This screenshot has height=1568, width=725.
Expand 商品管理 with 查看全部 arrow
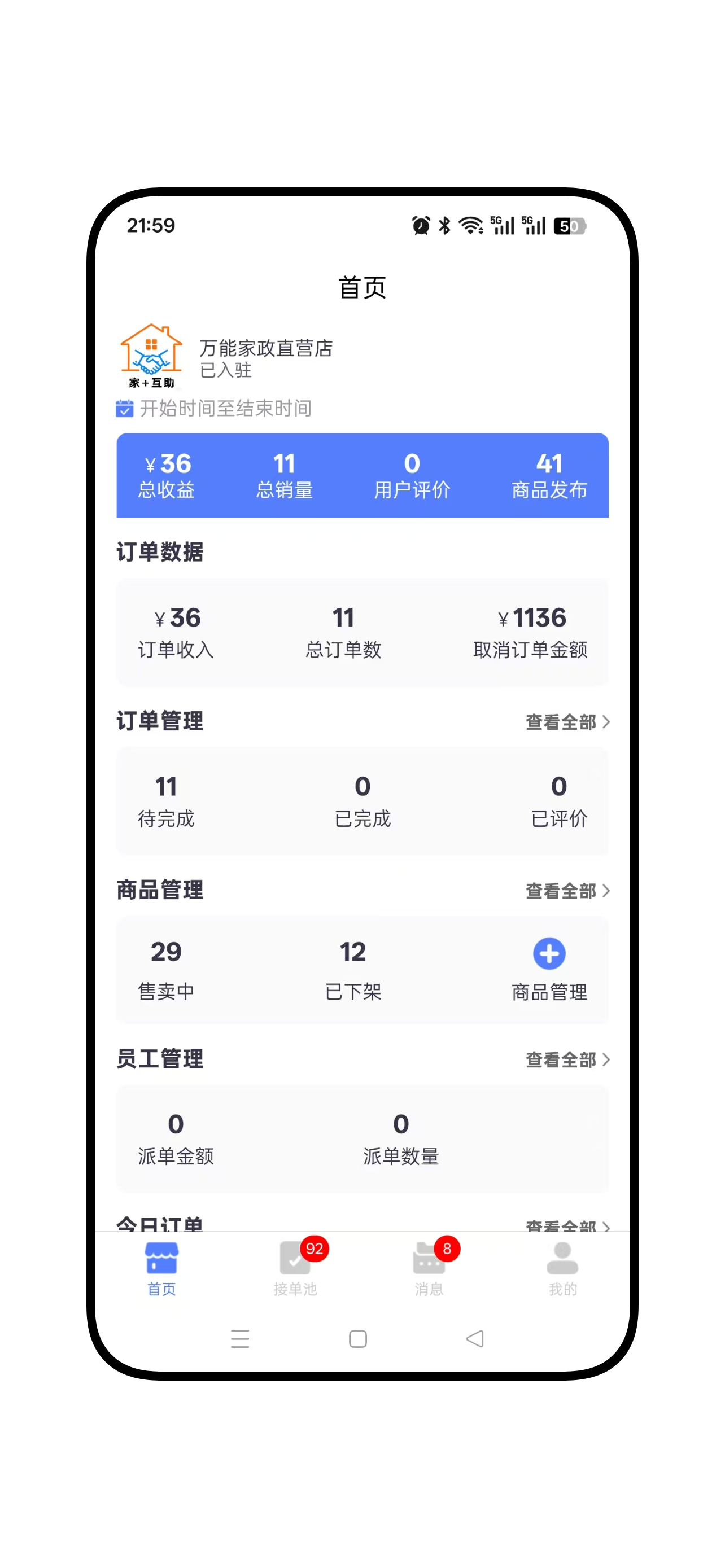tap(567, 891)
